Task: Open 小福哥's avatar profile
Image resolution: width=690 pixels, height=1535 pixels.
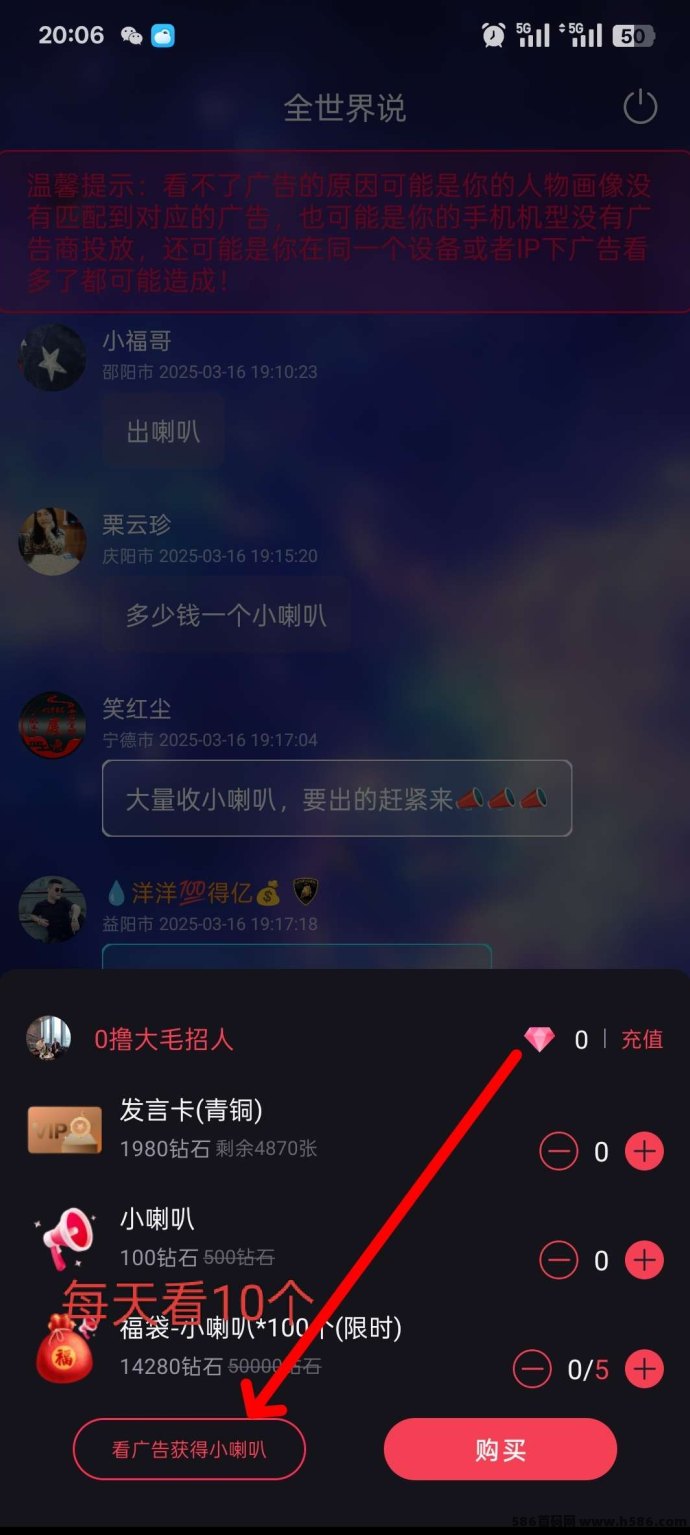Action: coord(52,358)
